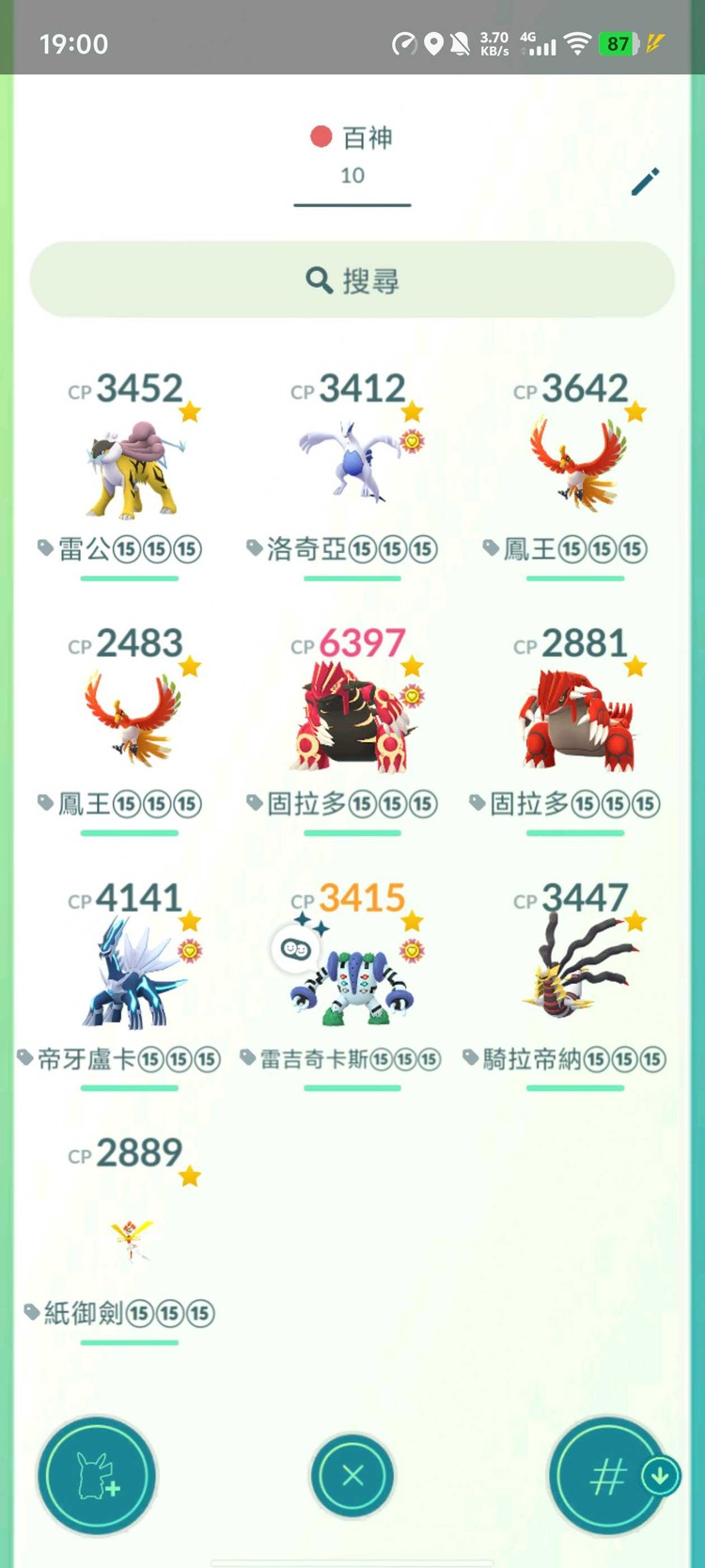Screen dimensions: 705x1568
Task: Open 鳳王 with CP 2483
Action: point(130,724)
